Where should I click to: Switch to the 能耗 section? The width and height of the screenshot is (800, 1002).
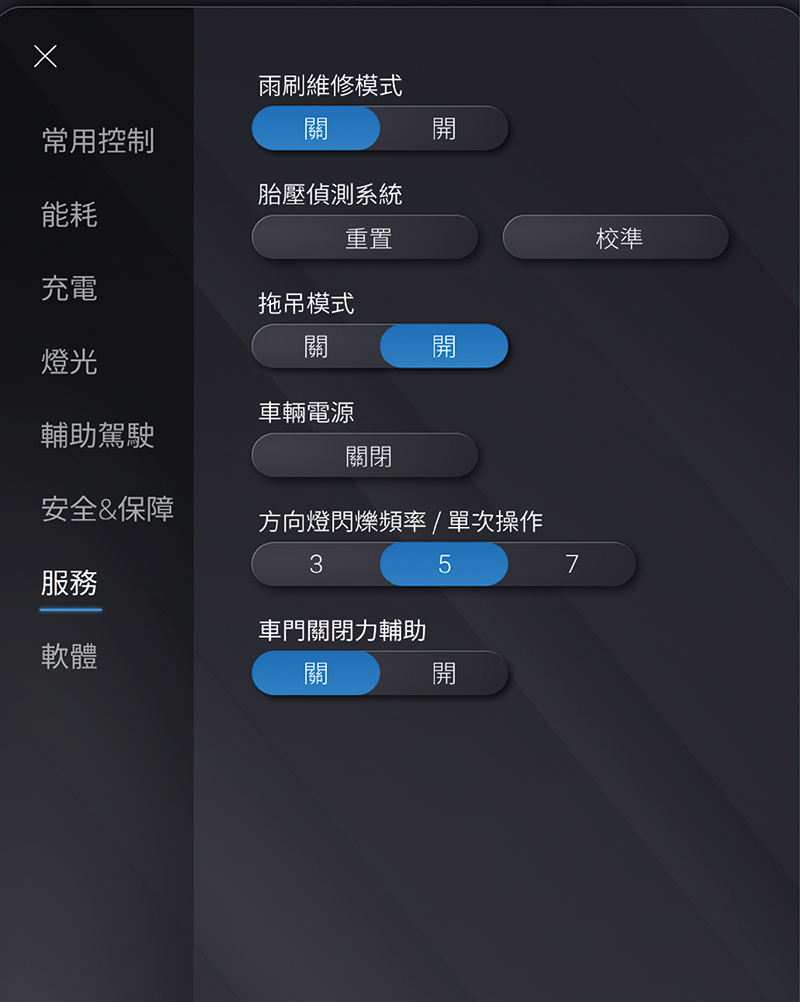(70, 215)
